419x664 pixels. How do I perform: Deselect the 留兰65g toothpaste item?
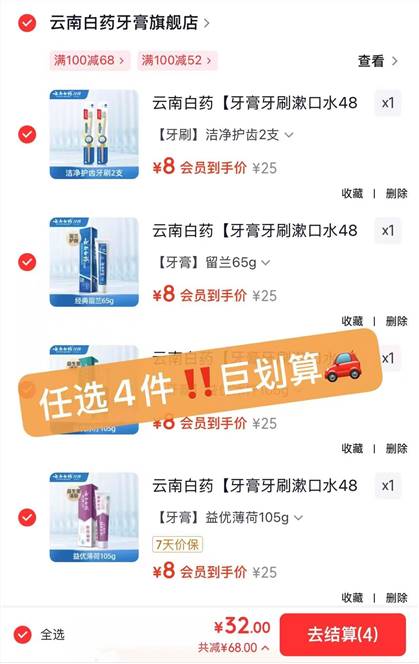27,262
